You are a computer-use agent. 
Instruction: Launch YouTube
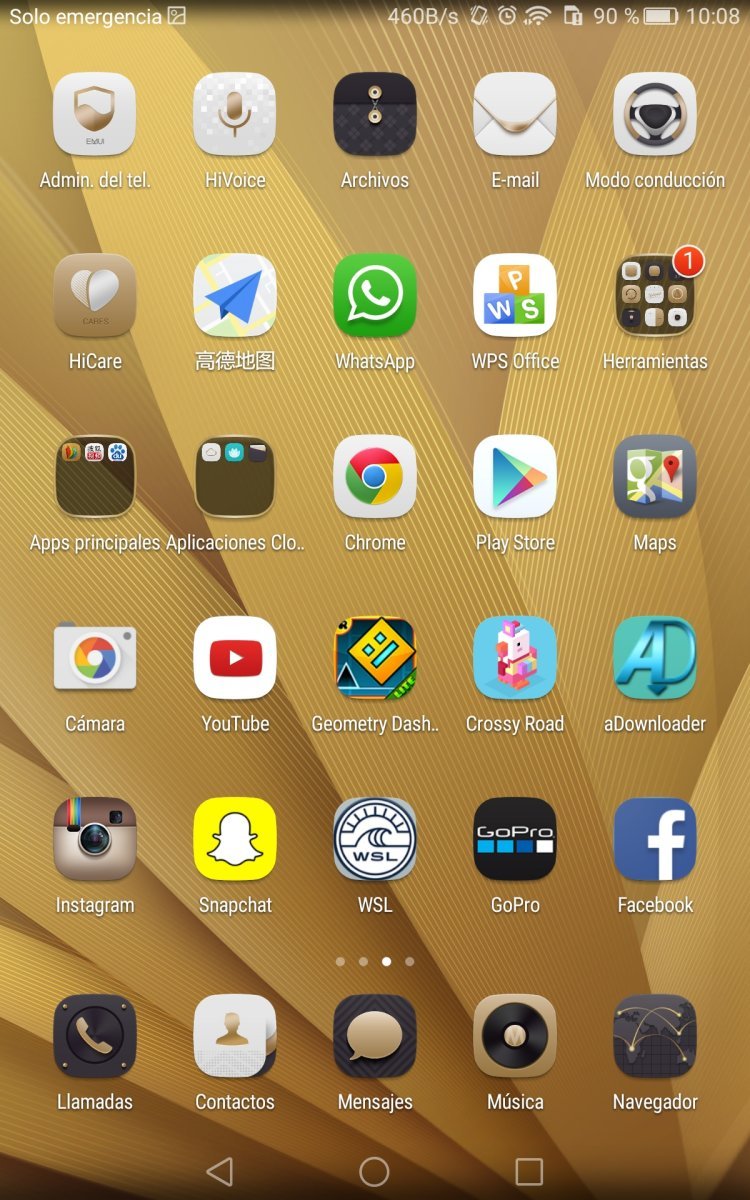pos(235,657)
